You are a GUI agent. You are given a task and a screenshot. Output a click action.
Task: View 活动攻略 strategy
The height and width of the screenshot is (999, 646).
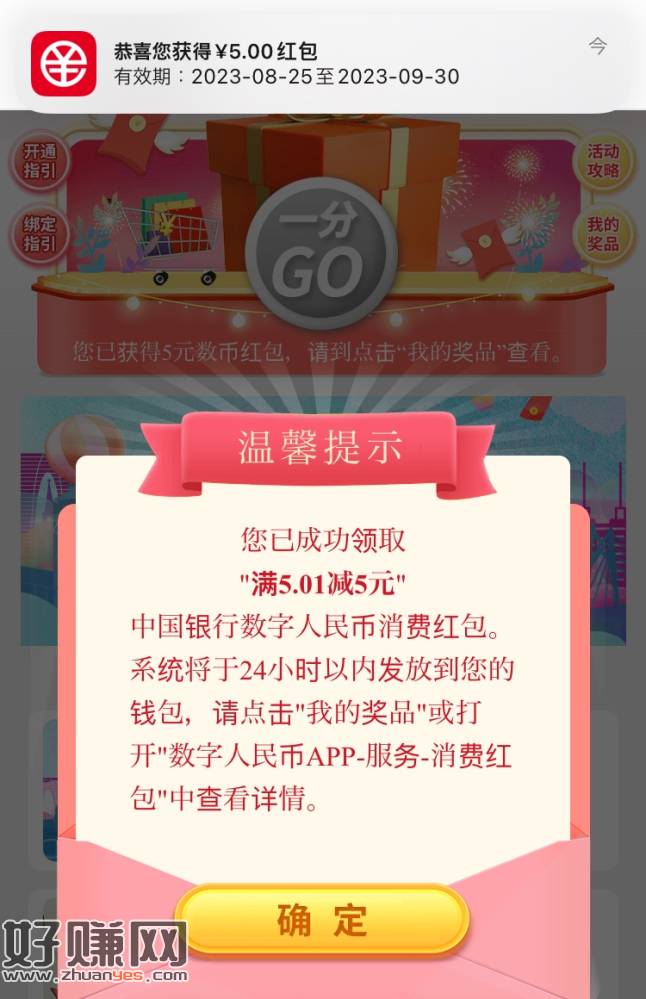click(603, 161)
